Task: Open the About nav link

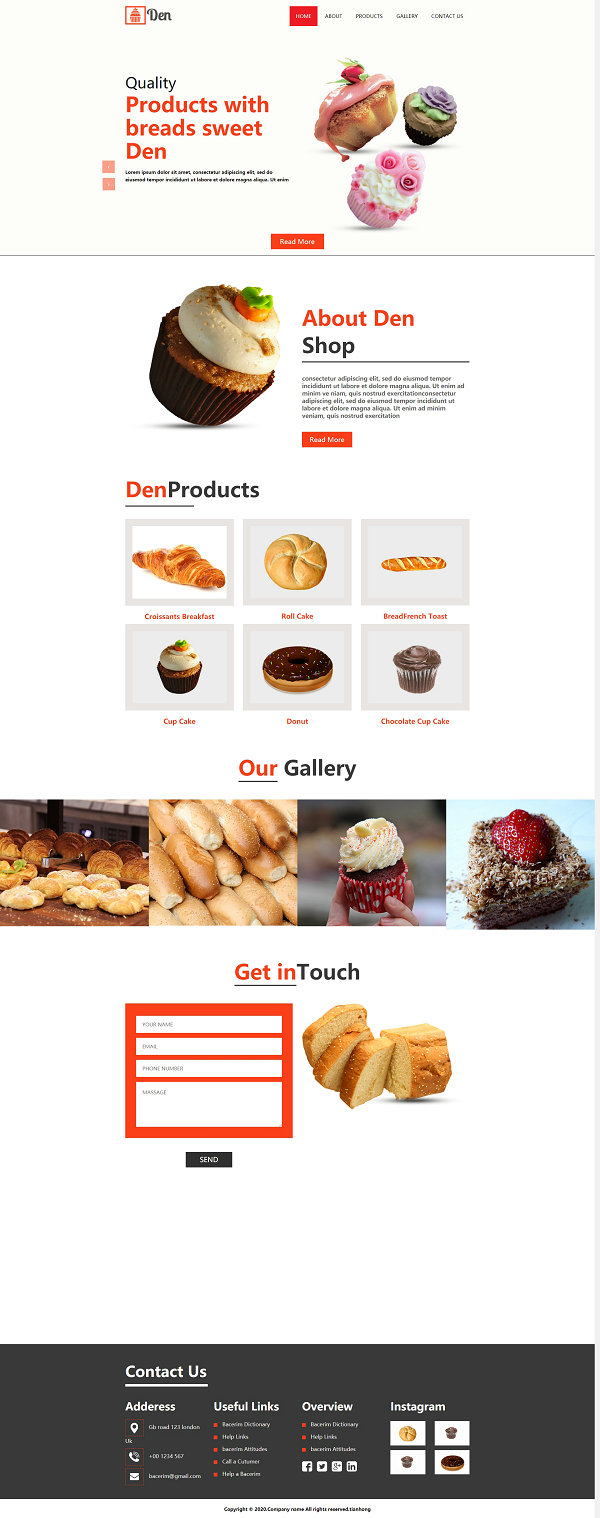Action: [333, 16]
